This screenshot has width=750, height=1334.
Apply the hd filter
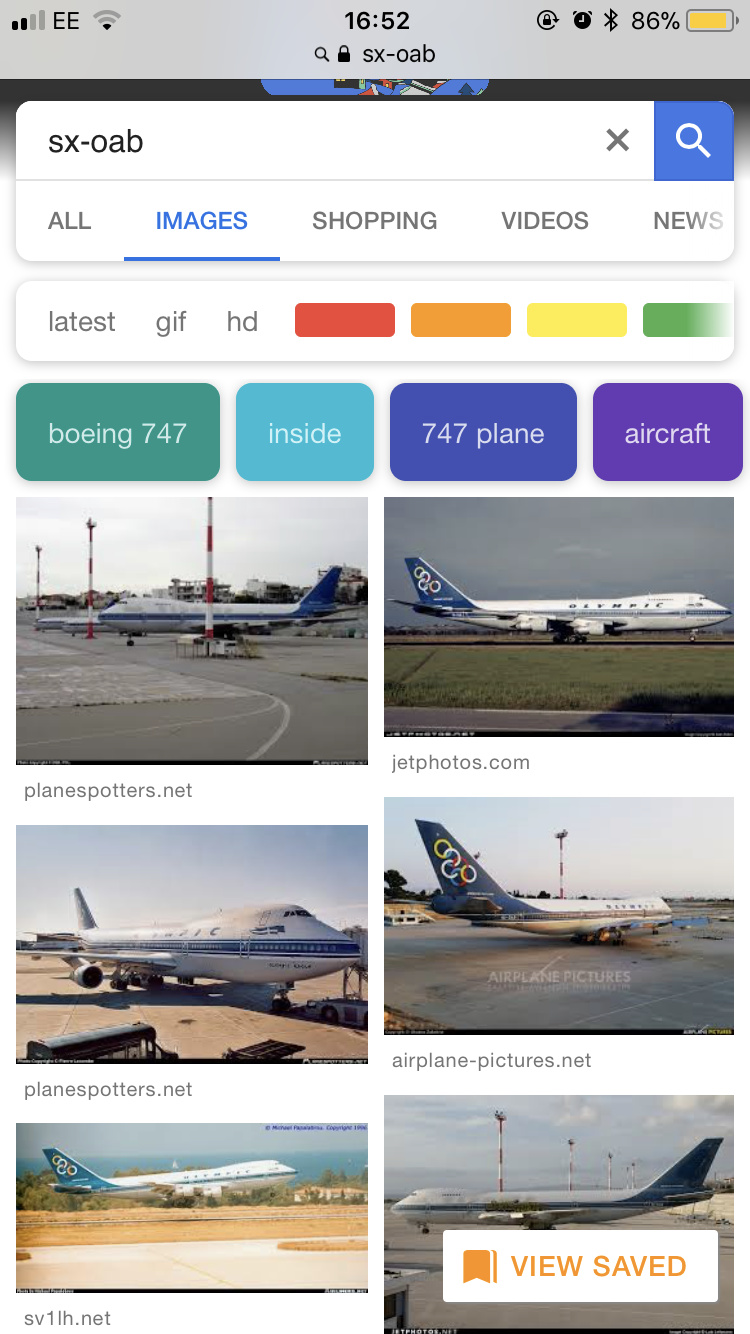click(242, 322)
